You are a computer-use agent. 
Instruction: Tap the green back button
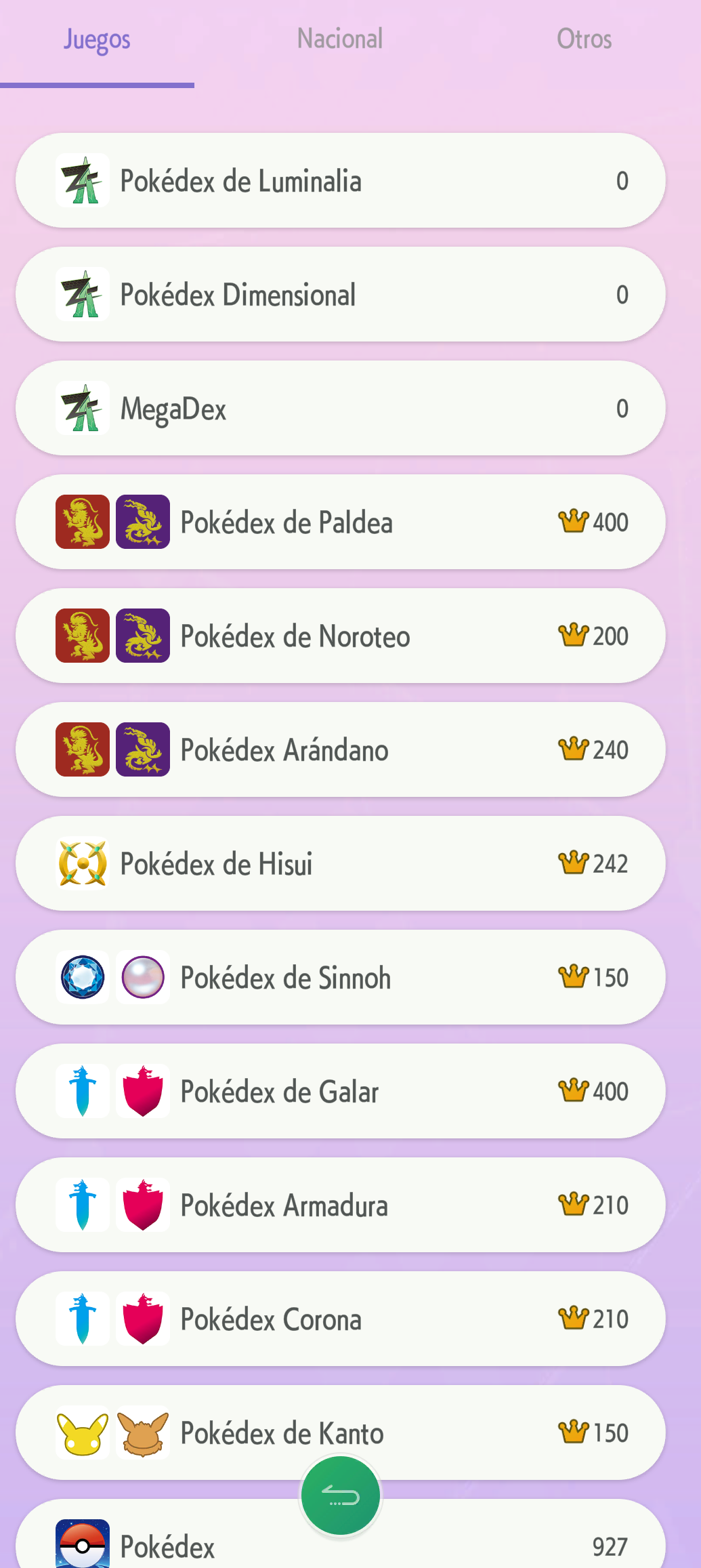(x=341, y=1495)
